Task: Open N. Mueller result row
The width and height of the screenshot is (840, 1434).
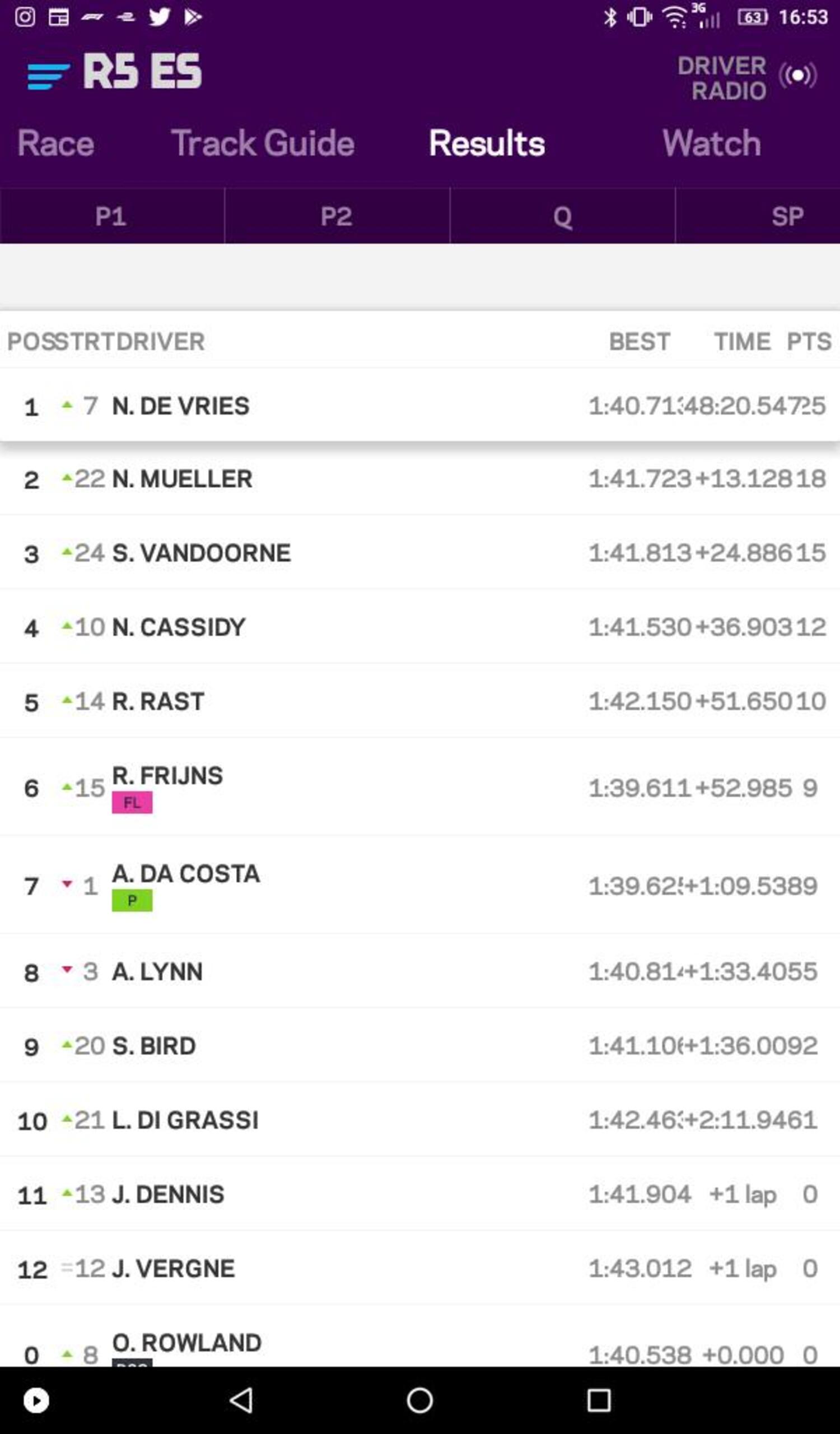Action: click(x=419, y=478)
